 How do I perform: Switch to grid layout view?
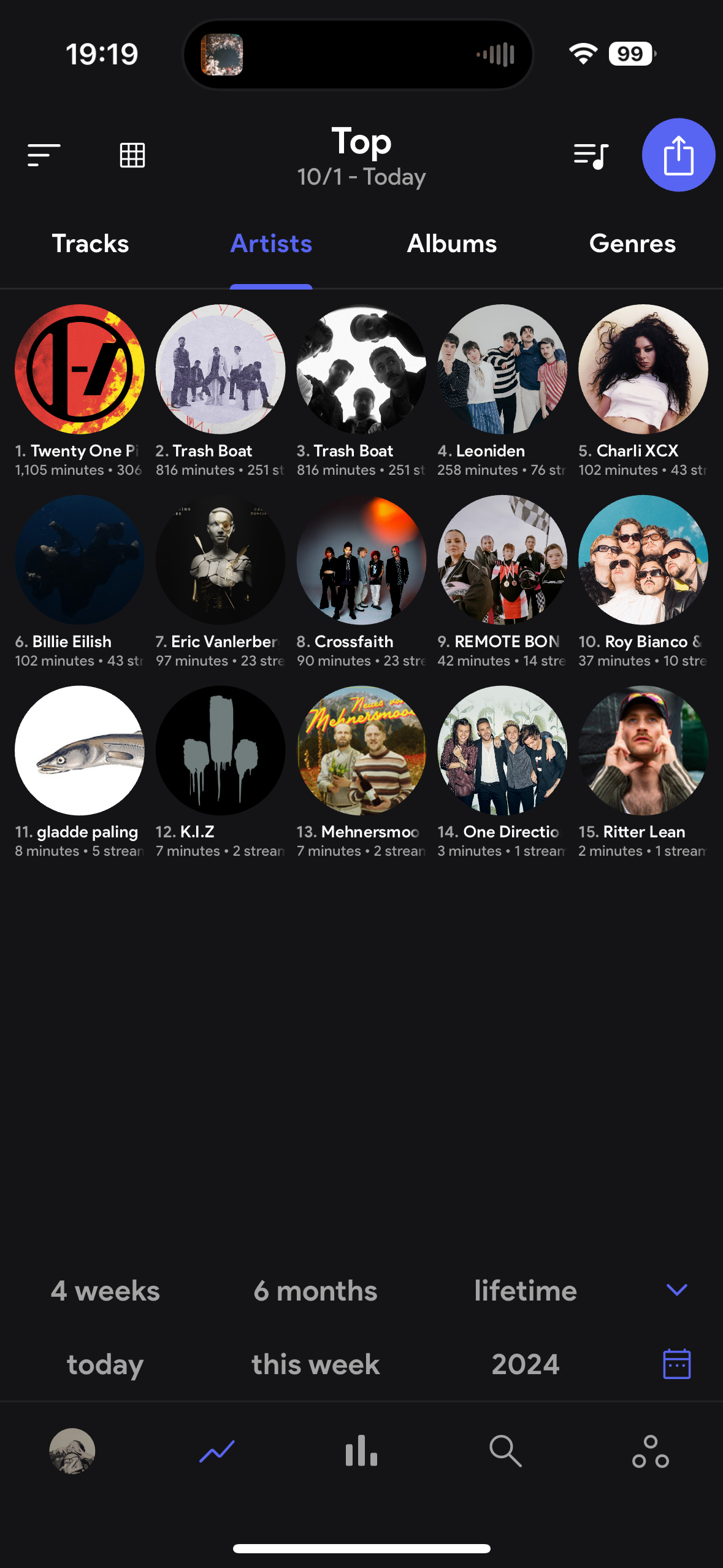point(132,155)
